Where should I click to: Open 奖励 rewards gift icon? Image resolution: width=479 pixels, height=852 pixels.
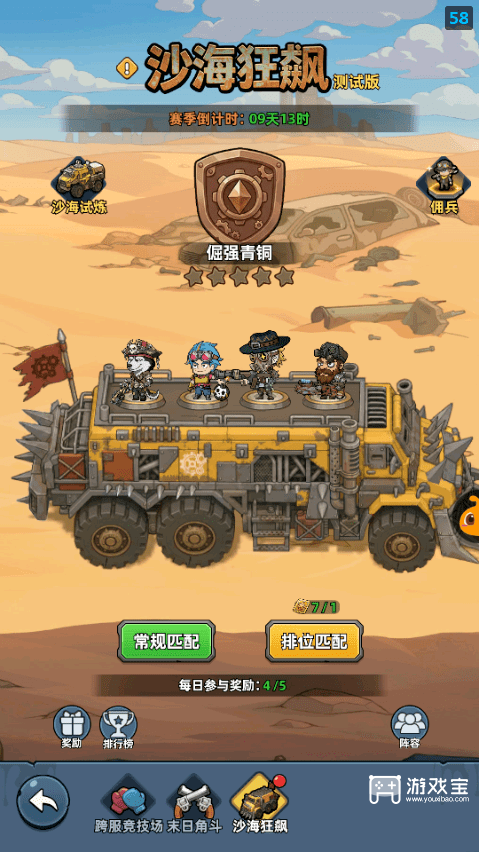(x=71, y=728)
